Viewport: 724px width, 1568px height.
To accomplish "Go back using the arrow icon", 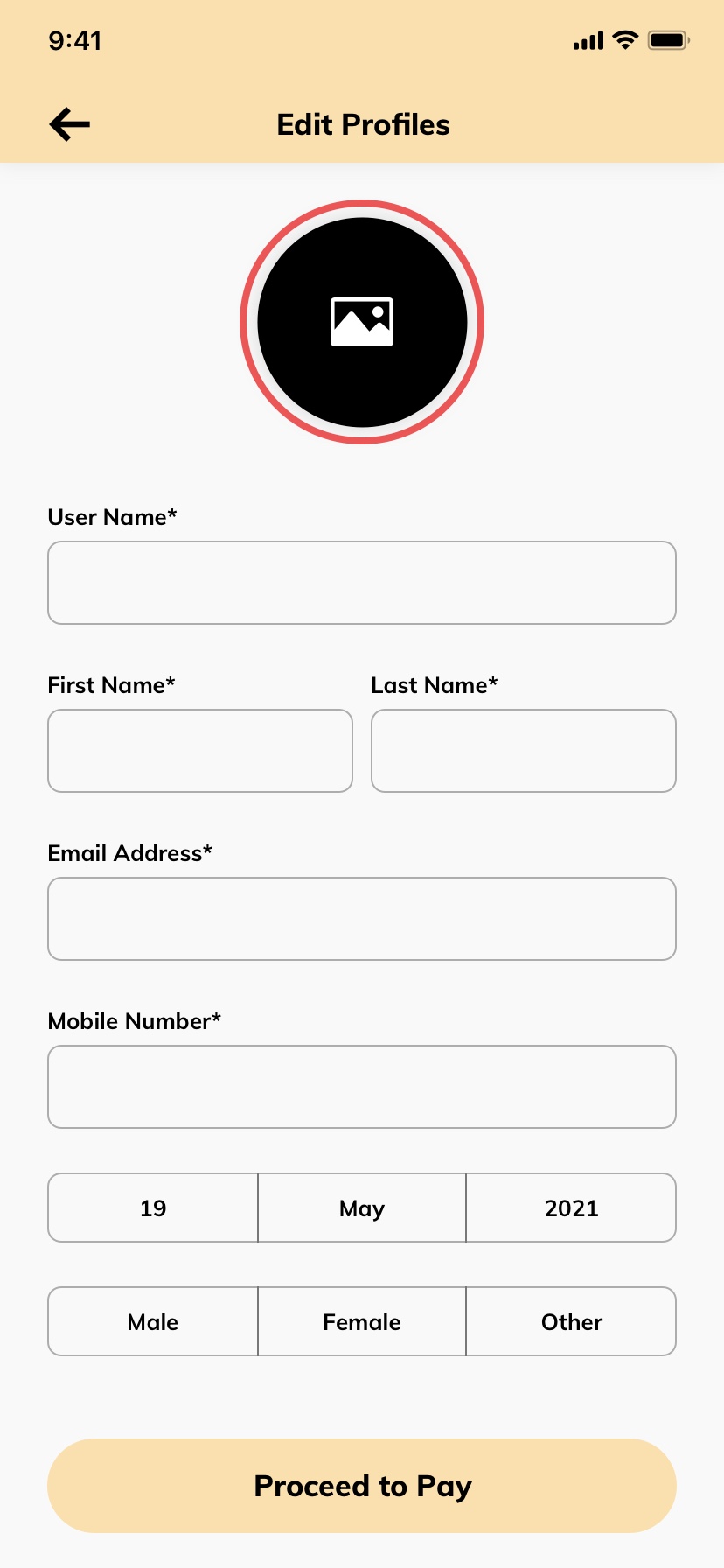I will point(70,124).
